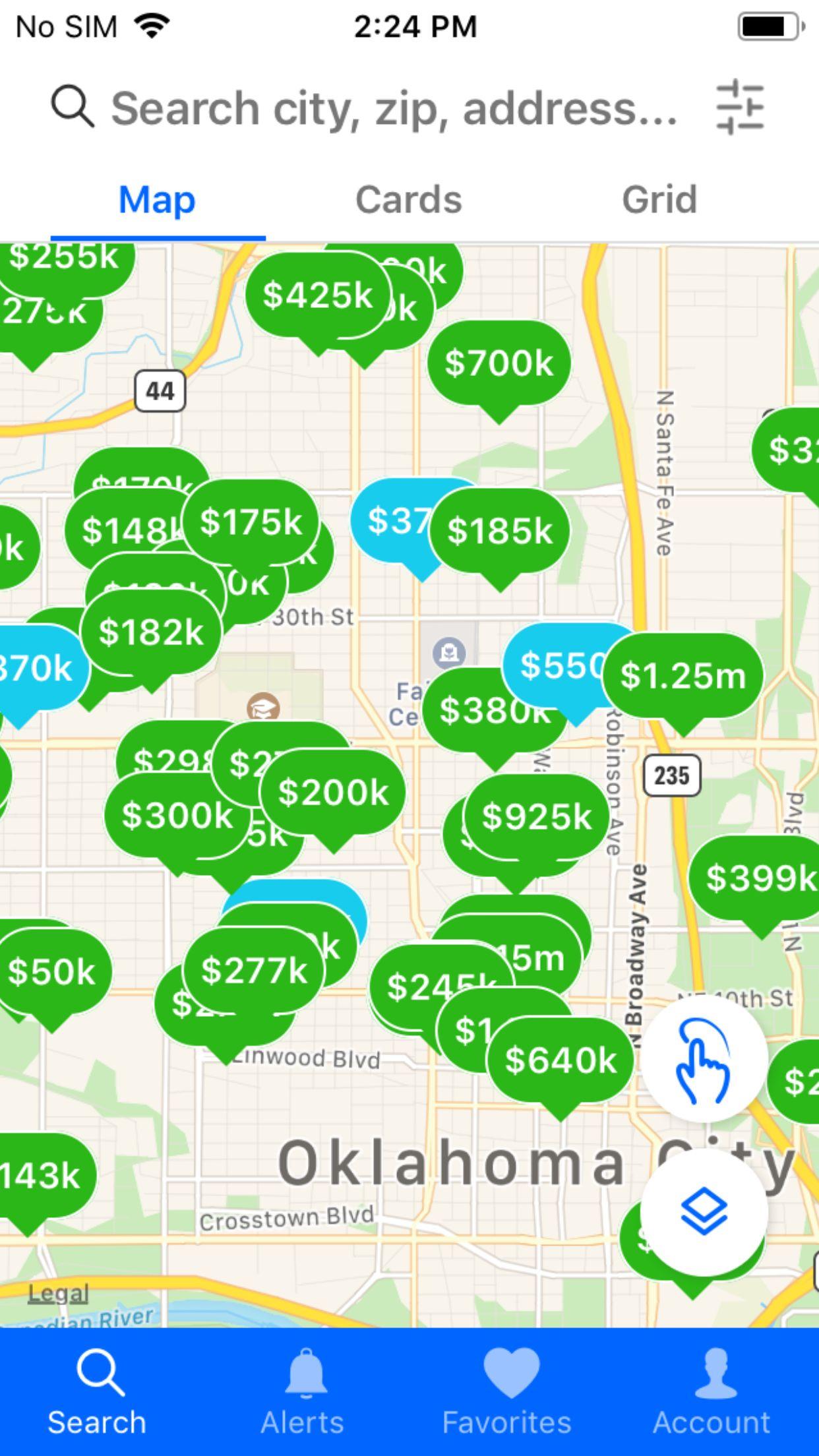This screenshot has width=819, height=1456.
Task: View the $200k property pin
Action: (x=333, y=792)
